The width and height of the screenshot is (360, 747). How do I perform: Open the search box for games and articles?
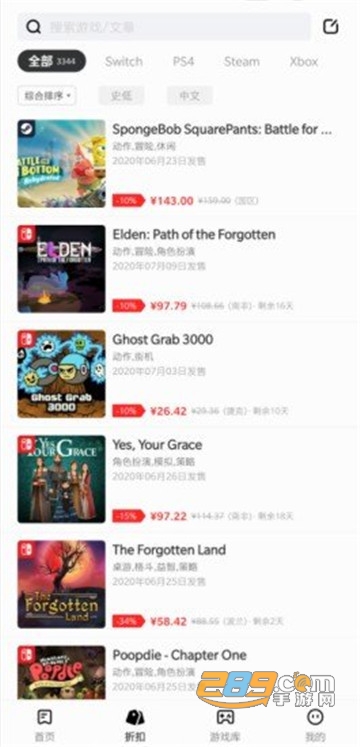(x=164, y=27)
